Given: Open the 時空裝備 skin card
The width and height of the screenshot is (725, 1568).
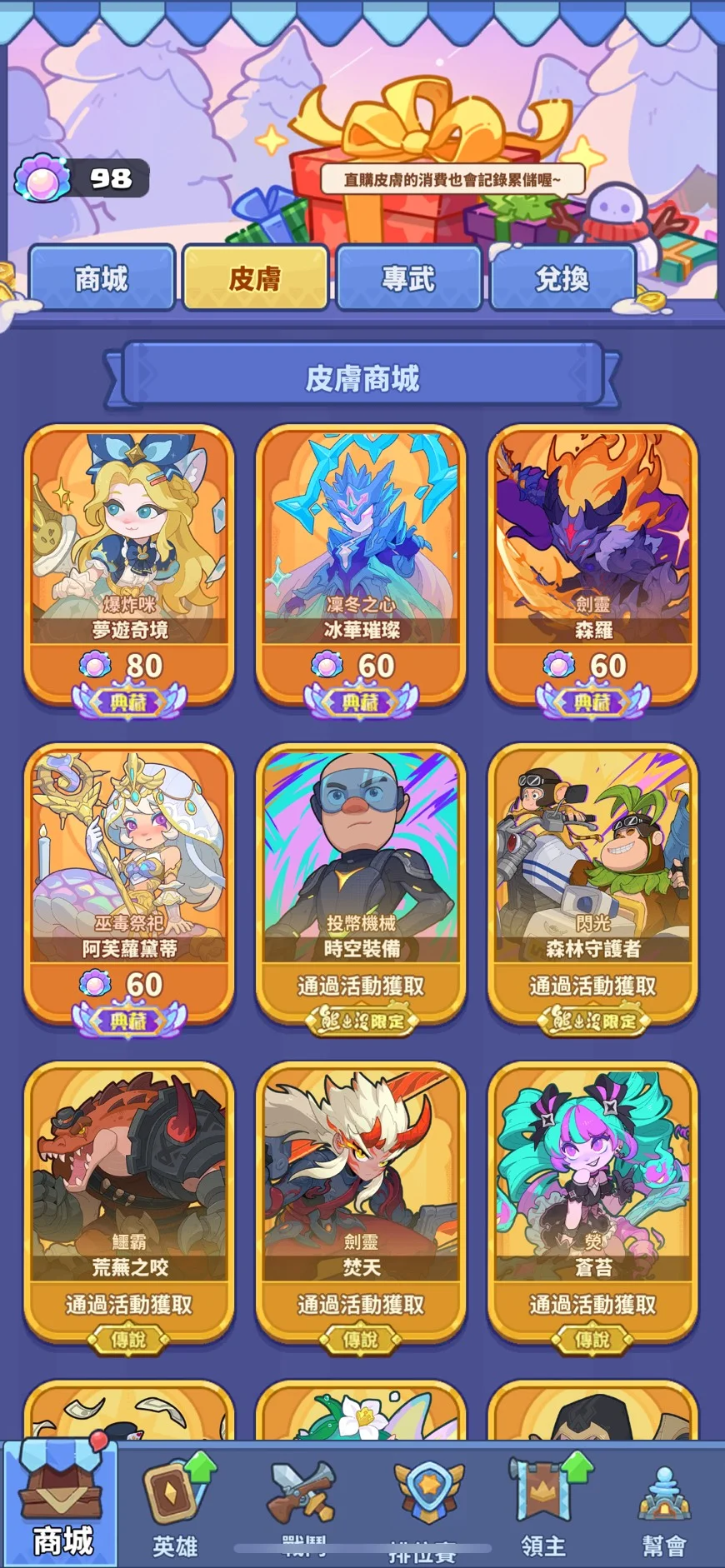Looking at the screenshot, I should coord(361,883).
